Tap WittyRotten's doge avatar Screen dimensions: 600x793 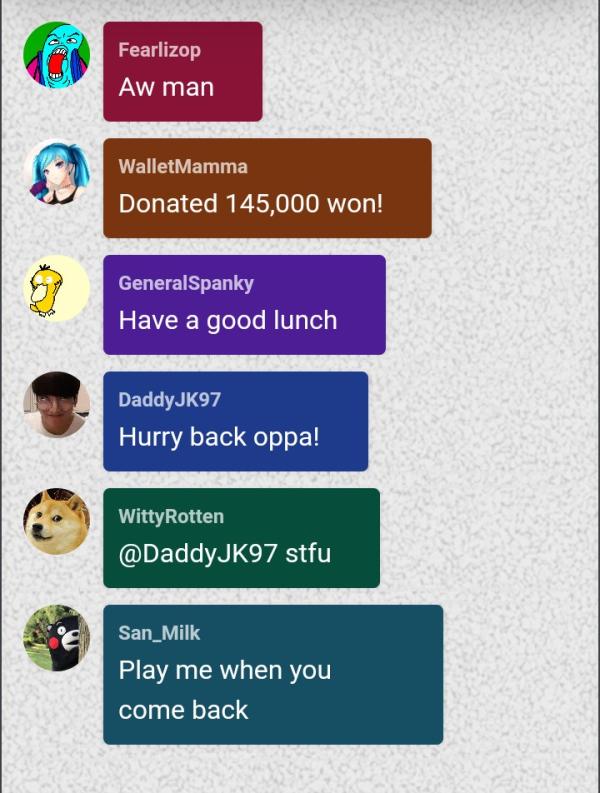(57, 521)
